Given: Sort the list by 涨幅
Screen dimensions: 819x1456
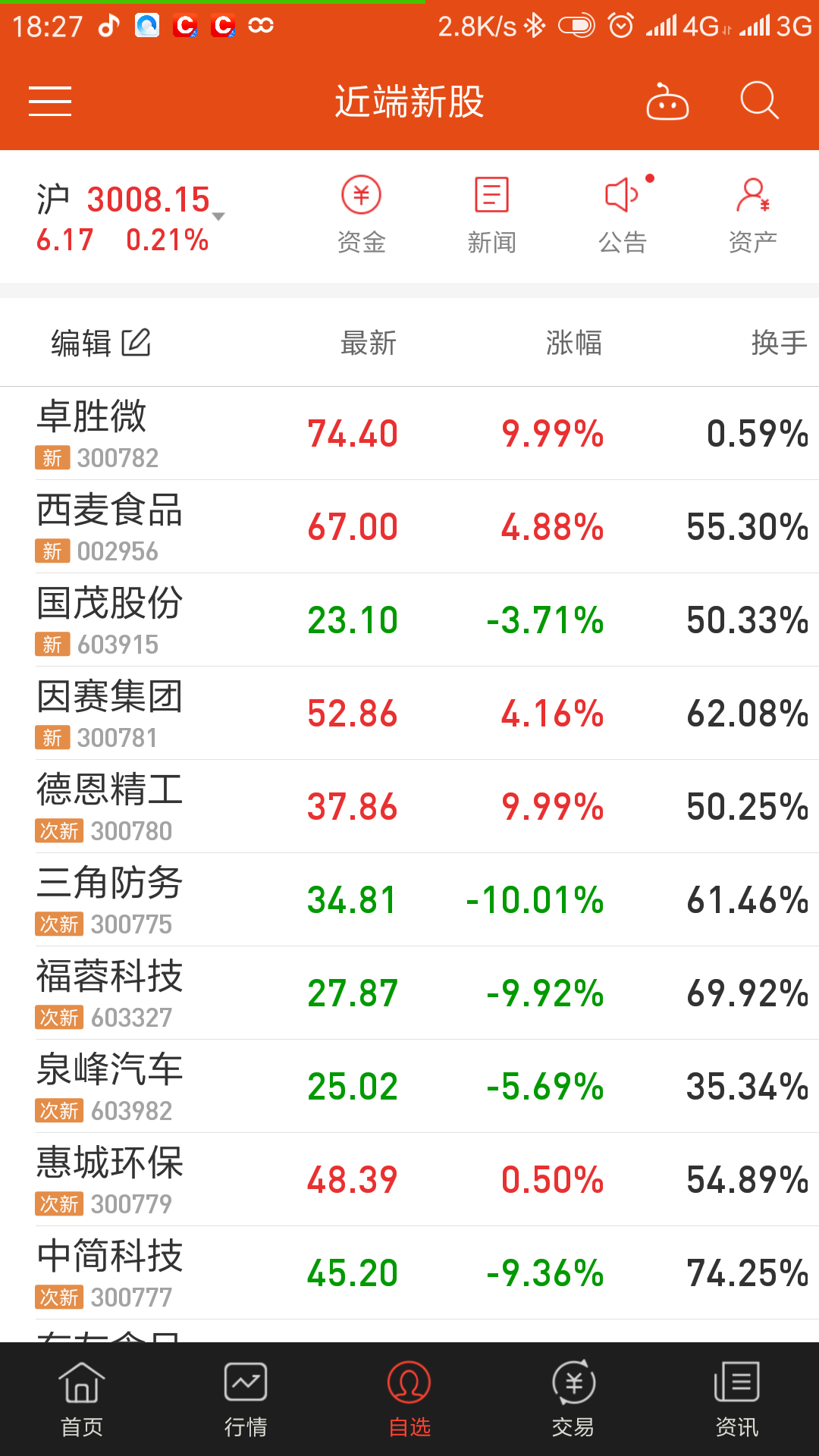Looking at the screenshot, I should [x=574, y=343].
